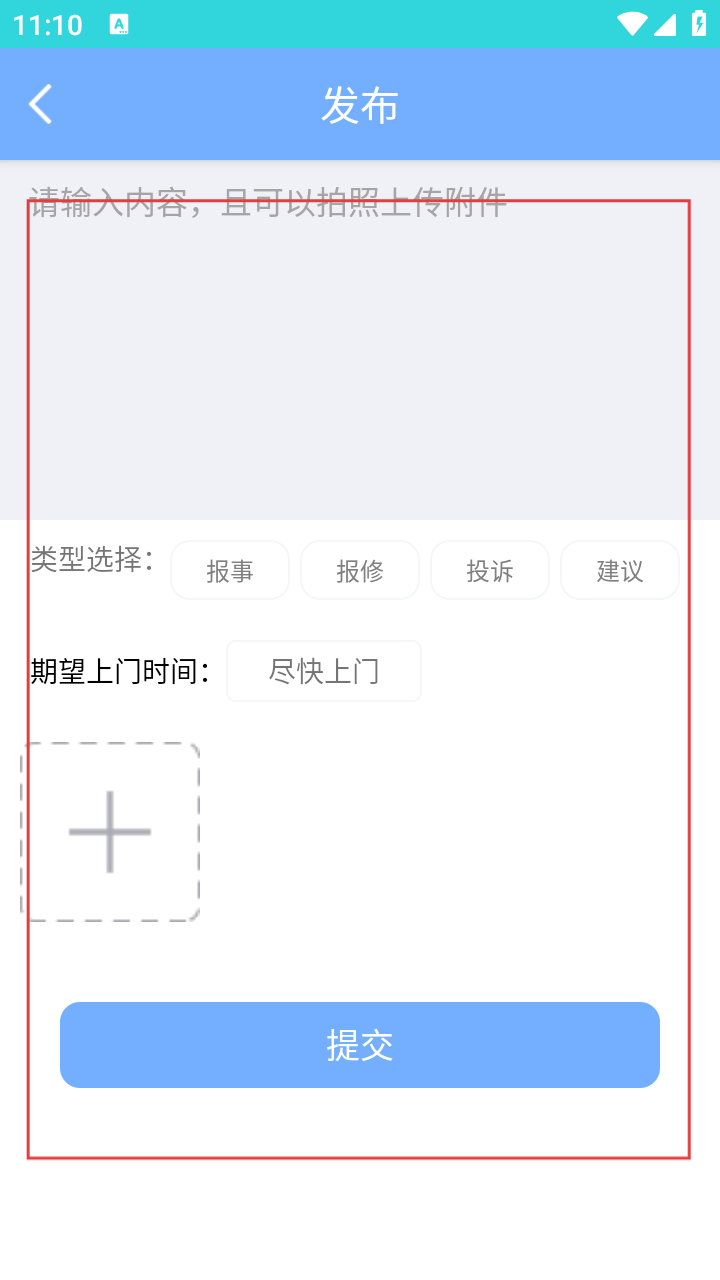Add a photo attachment with the plus box

pyautogui.click(x=110, y=832)
